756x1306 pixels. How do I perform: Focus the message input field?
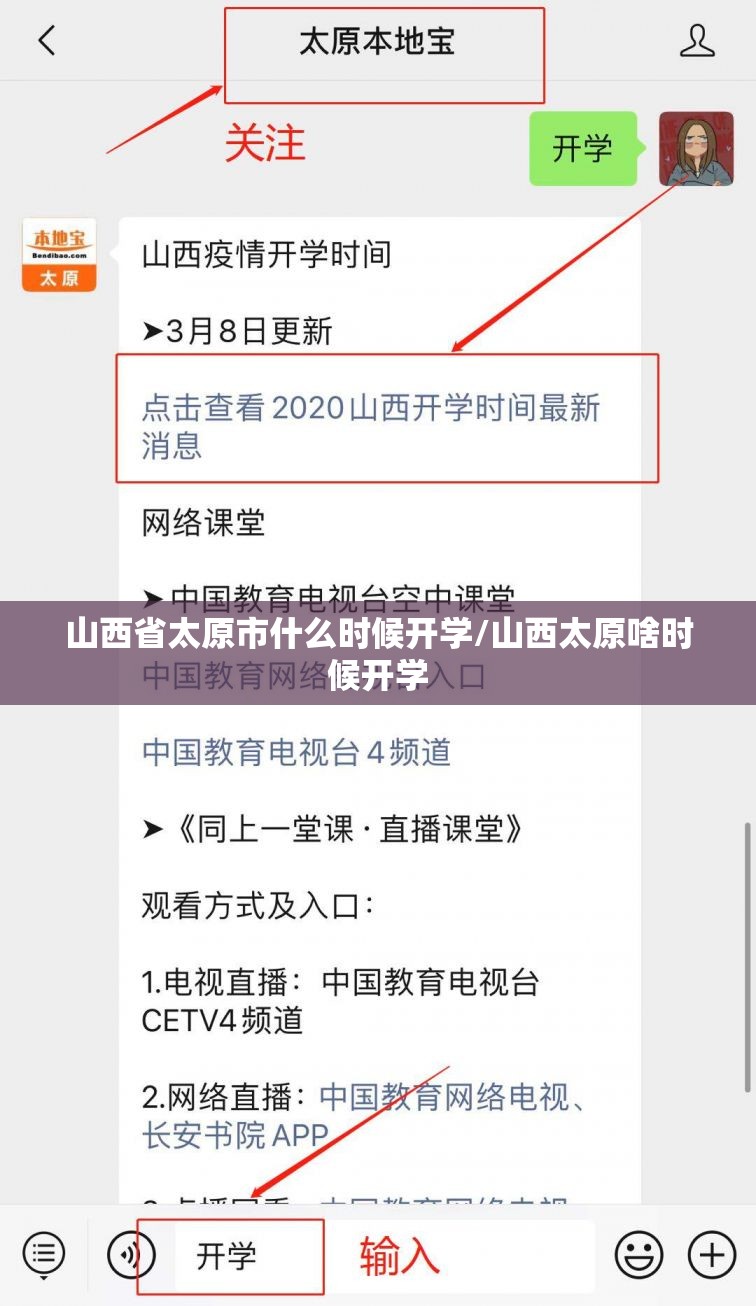tap(380, 1254)
